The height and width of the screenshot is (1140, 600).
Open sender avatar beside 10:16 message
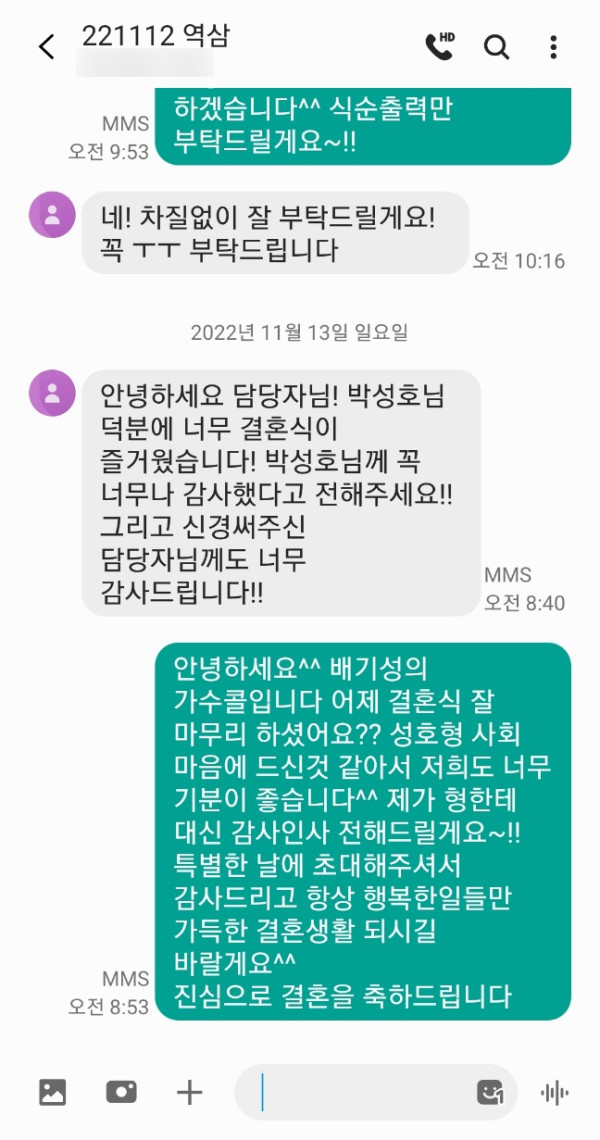pyautogui.click(x=52, y=214)
